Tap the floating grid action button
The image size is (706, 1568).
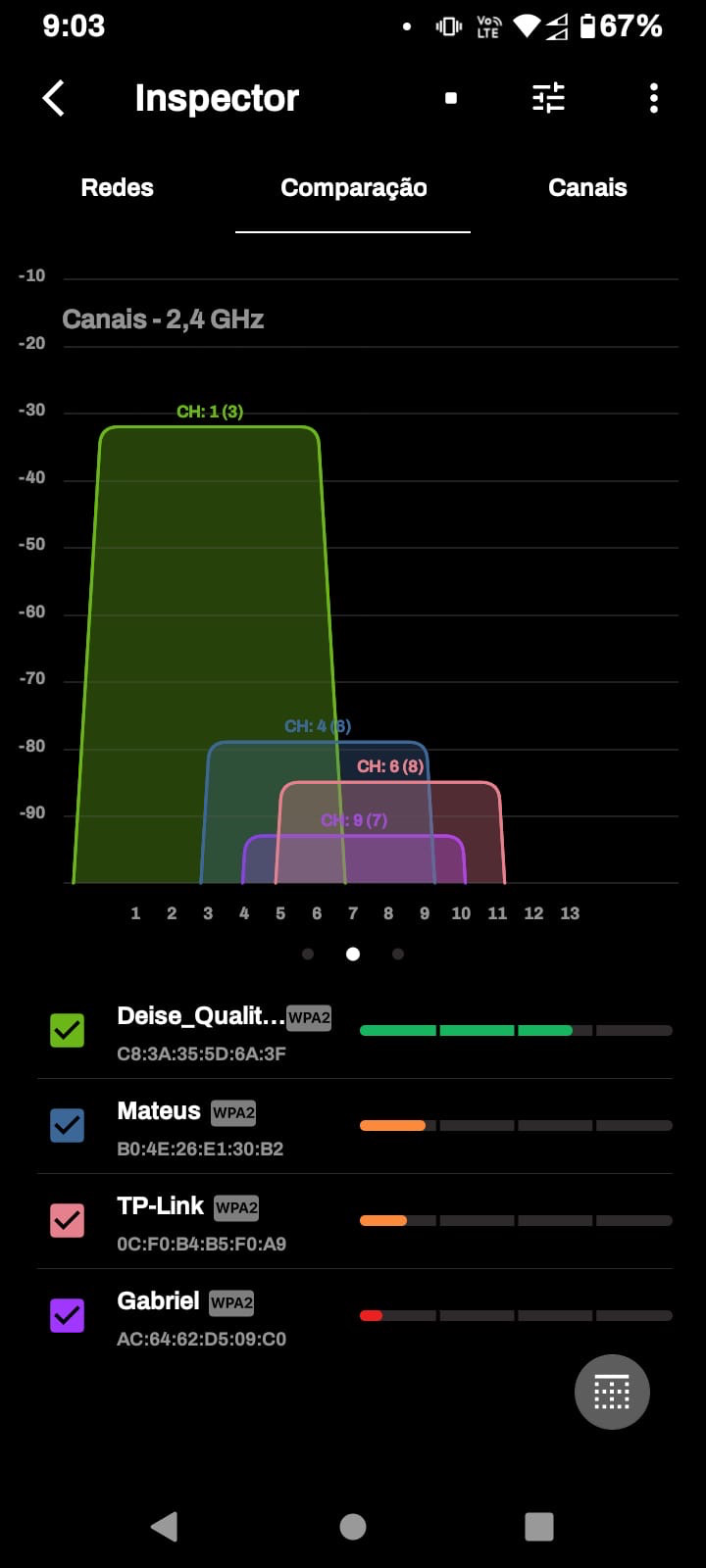click(612, 1392)
